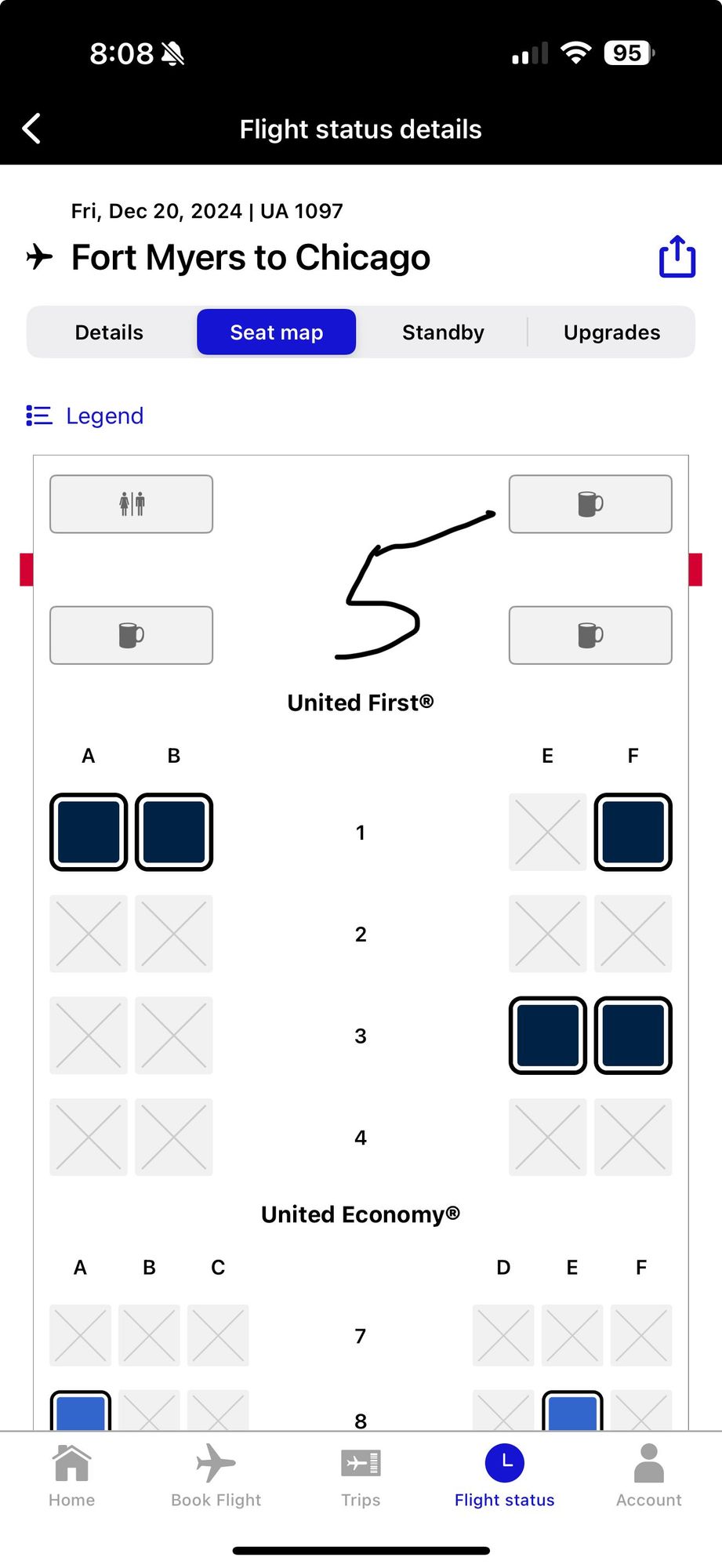
Task: Open the Trips tab
Action: 361,1476
